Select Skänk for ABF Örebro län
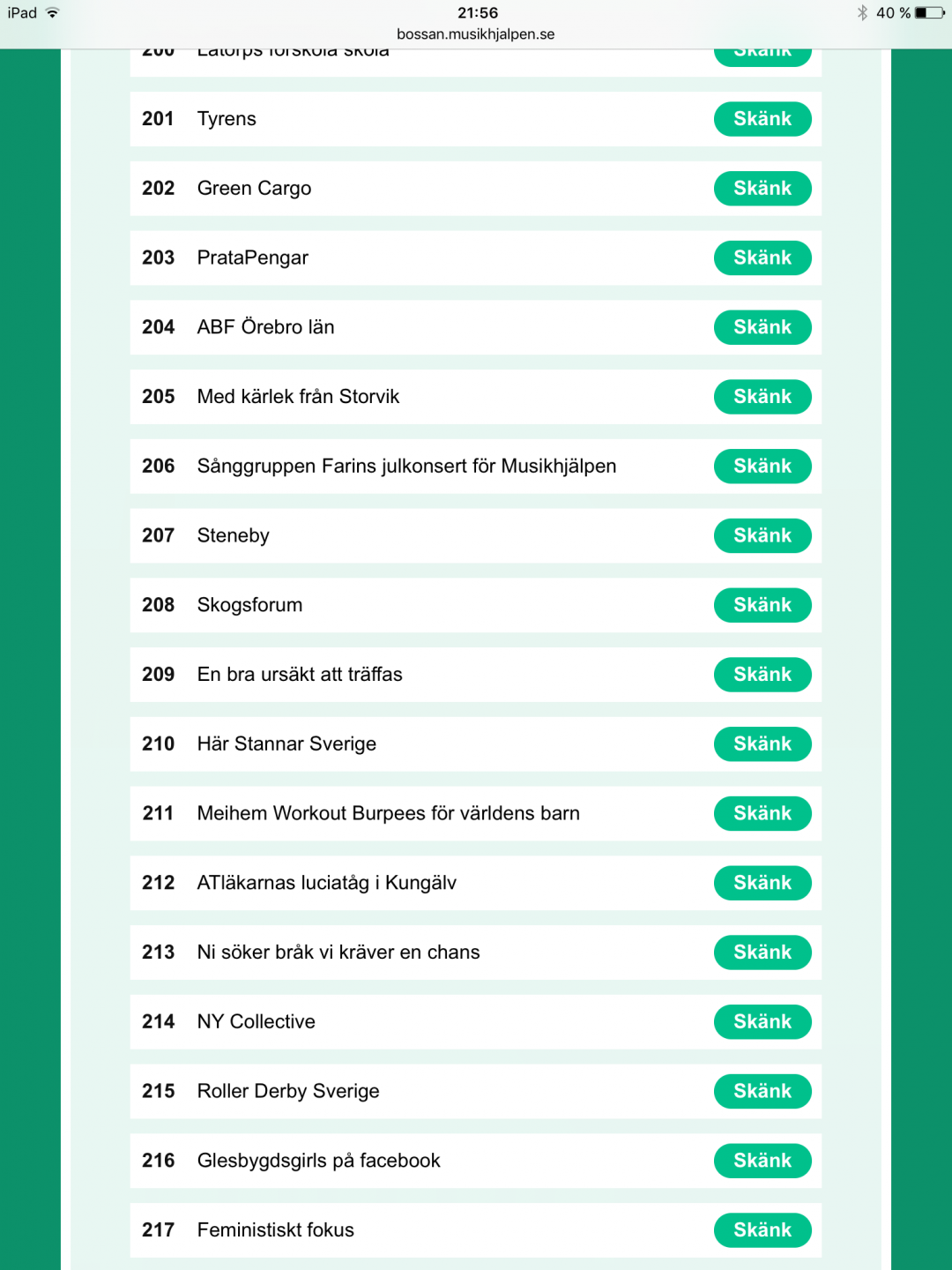952x1270 pixels. (x=762, y=327)
